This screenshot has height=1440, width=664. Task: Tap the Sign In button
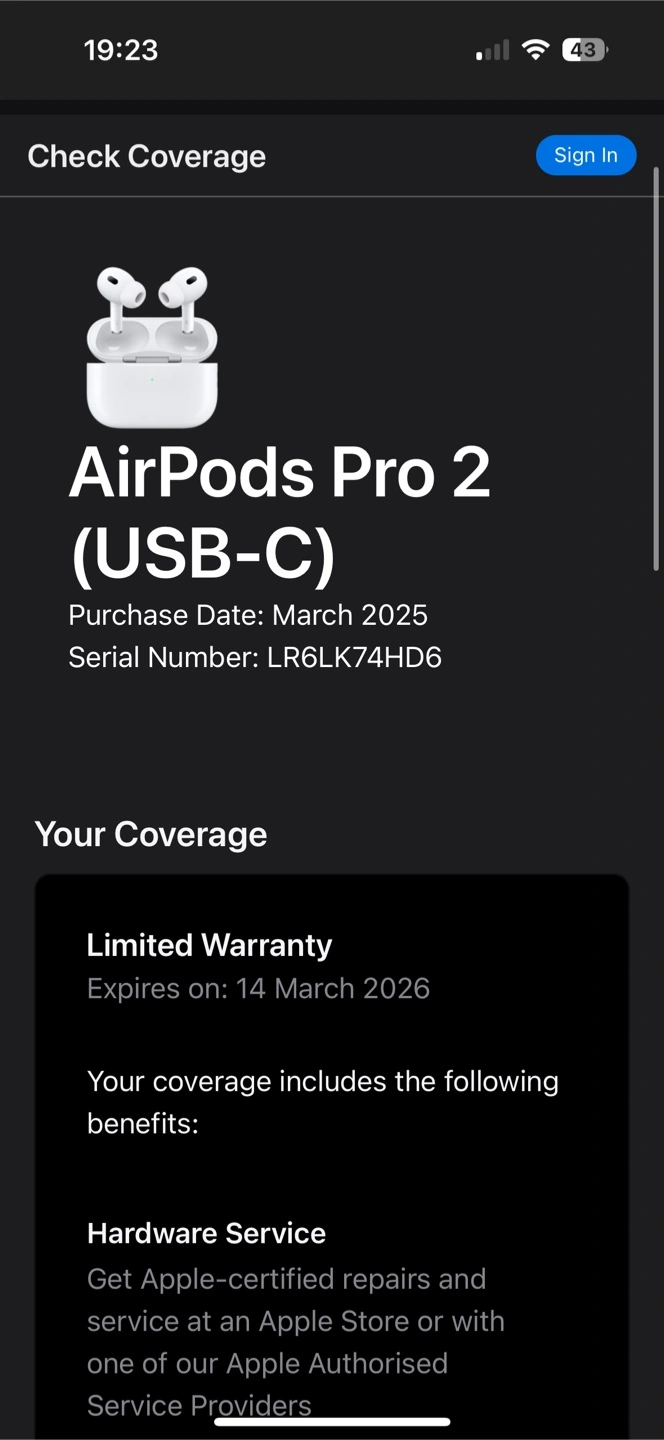tap(585, 155)
